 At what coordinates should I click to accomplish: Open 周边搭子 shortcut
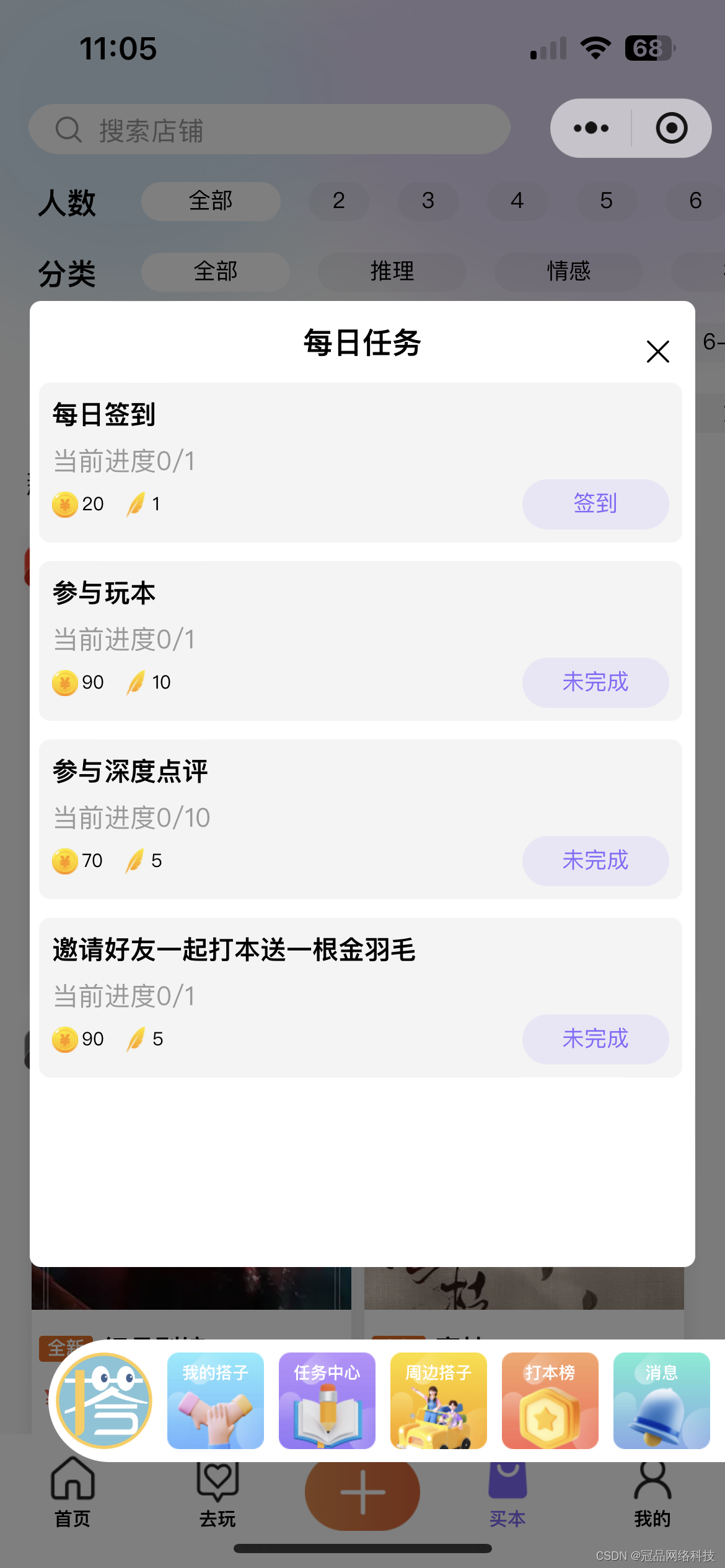[x=438, y=1400]
